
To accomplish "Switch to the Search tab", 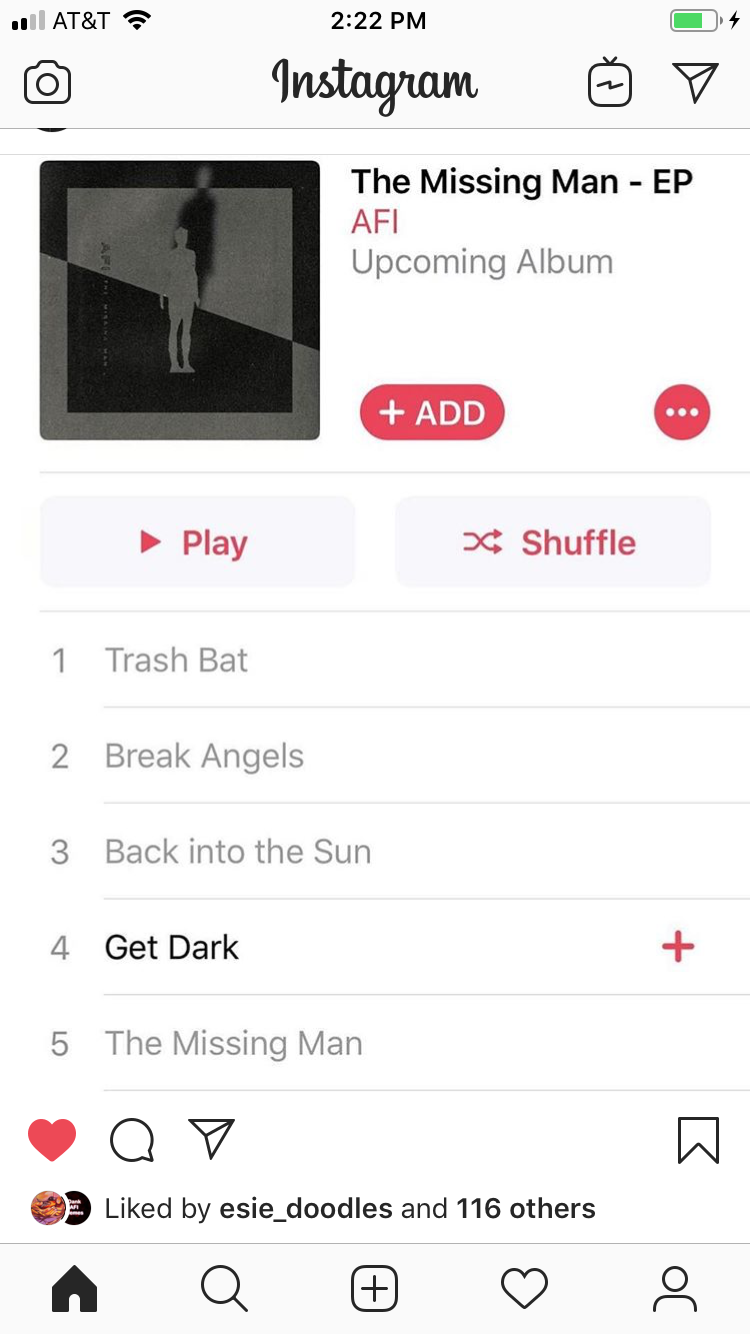I will tap(224, 1289).
